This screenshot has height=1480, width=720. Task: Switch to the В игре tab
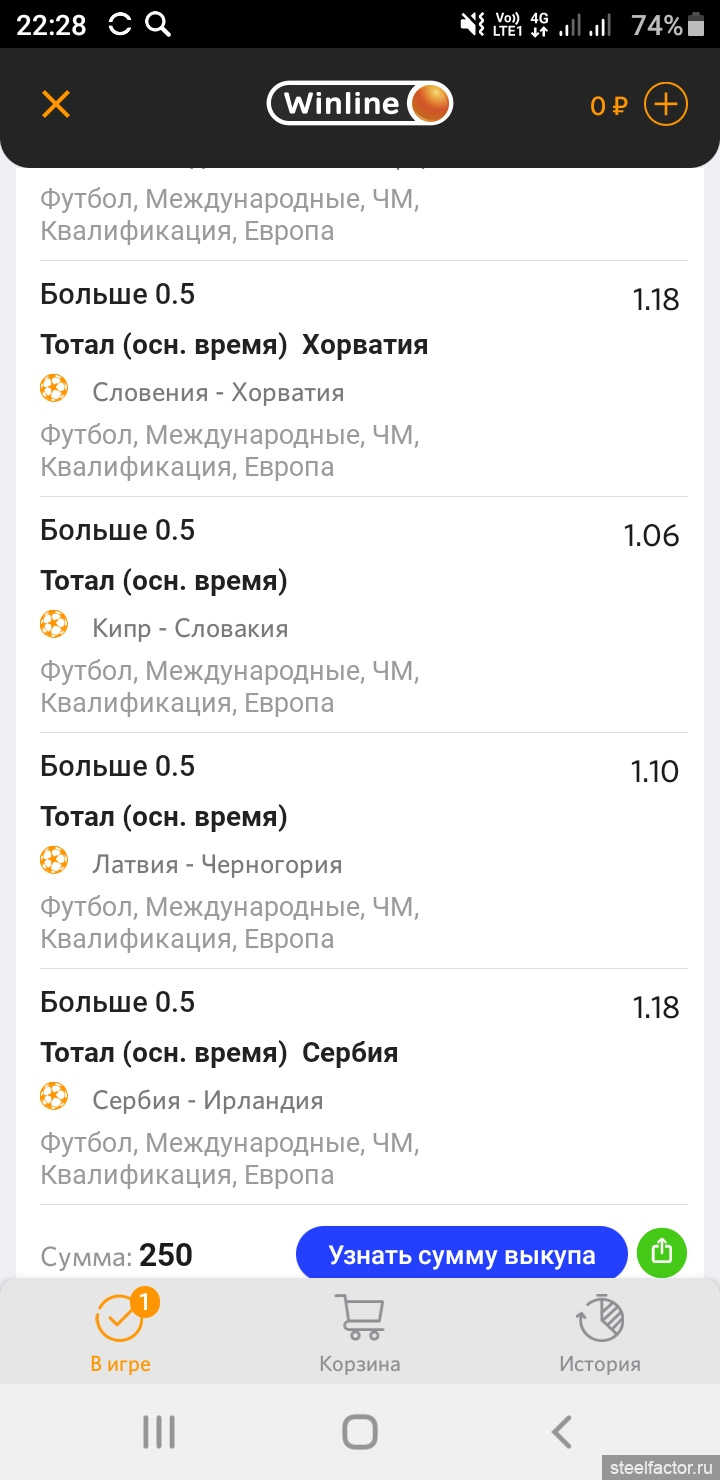click(120, 1330)
